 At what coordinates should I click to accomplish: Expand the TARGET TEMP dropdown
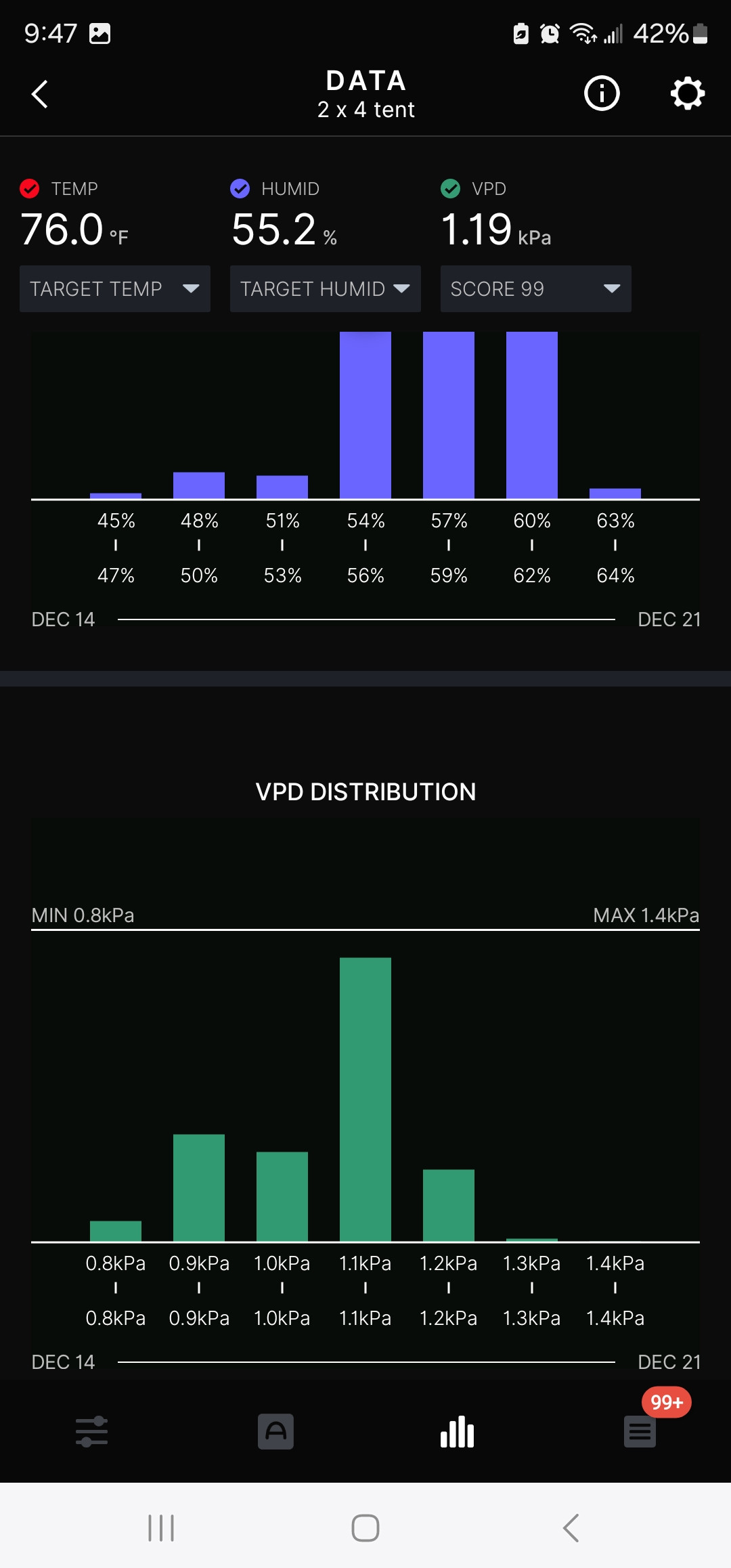pyautogui.click(x=115, y=288)
